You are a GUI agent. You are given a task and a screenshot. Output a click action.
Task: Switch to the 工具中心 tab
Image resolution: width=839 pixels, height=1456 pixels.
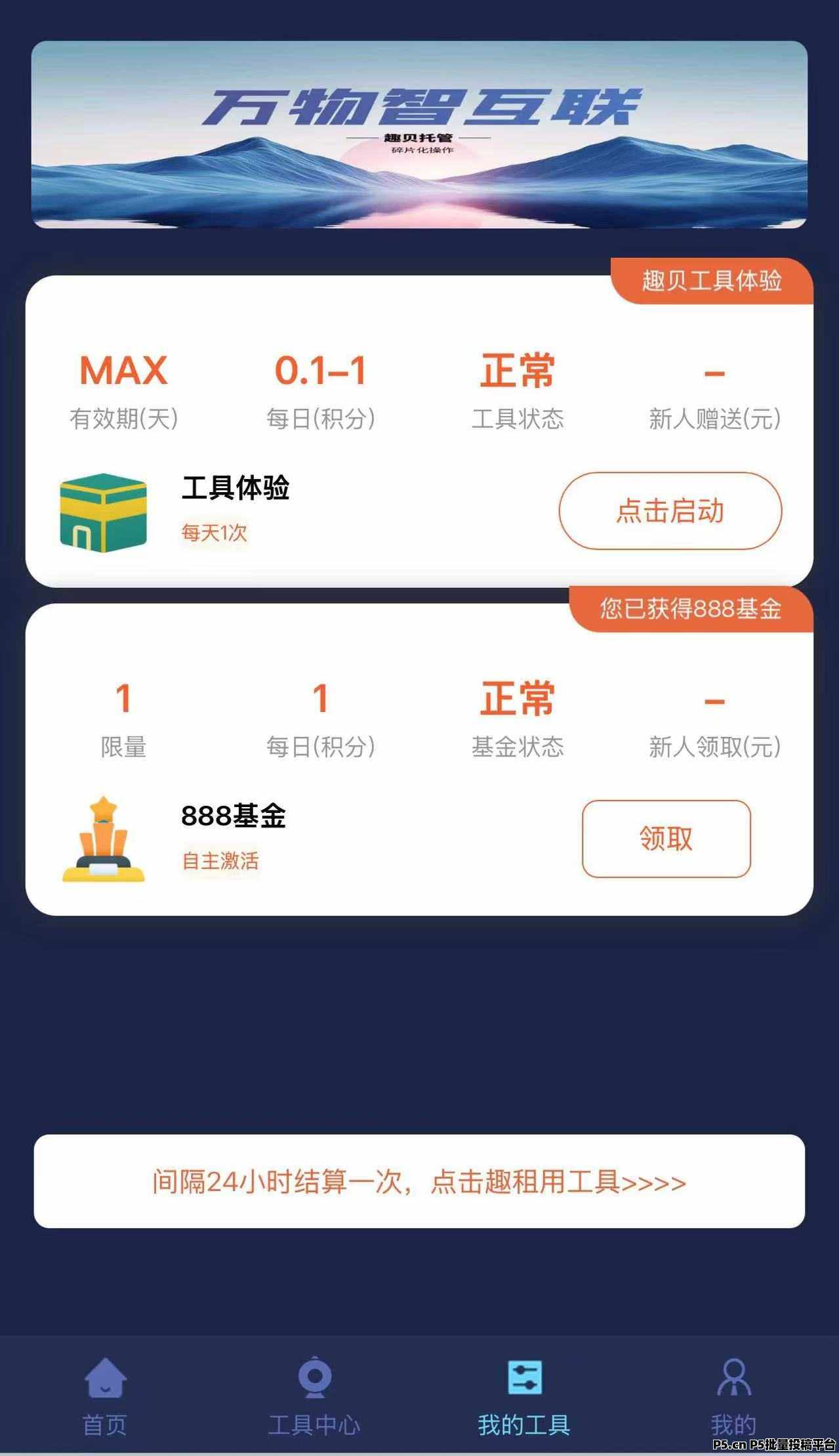314,1395
